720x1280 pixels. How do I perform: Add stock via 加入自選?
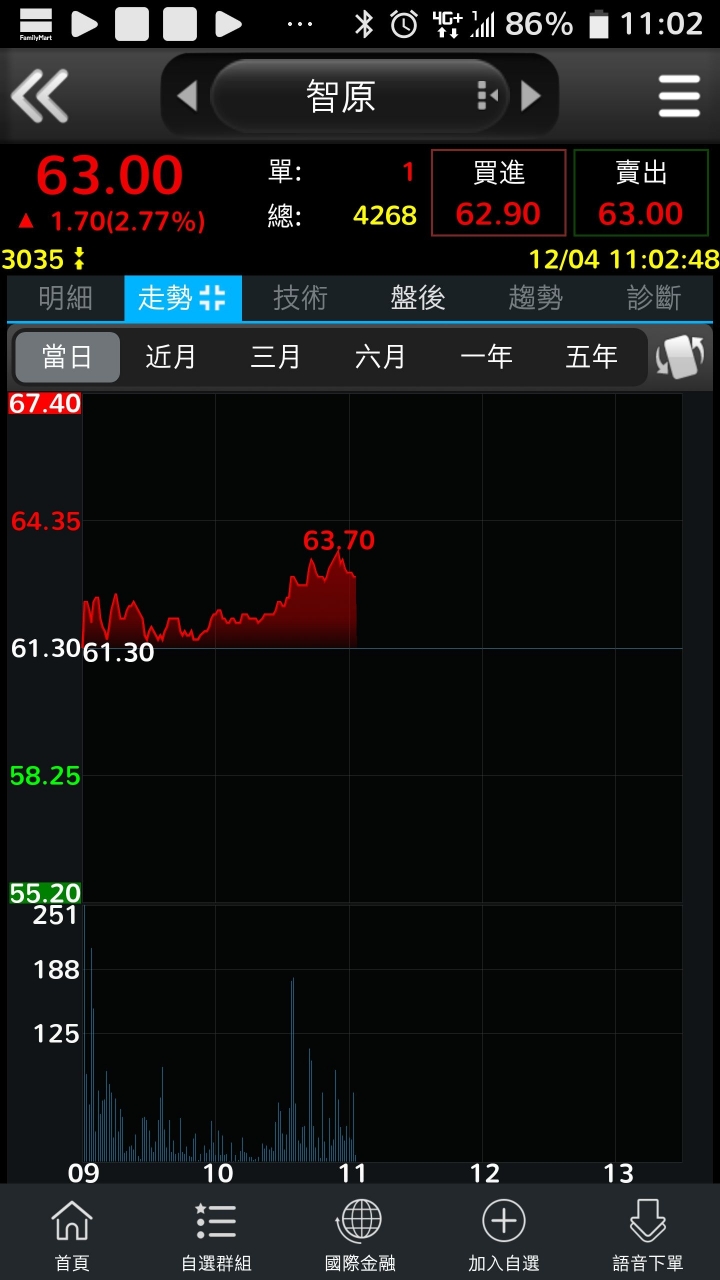504,1234
